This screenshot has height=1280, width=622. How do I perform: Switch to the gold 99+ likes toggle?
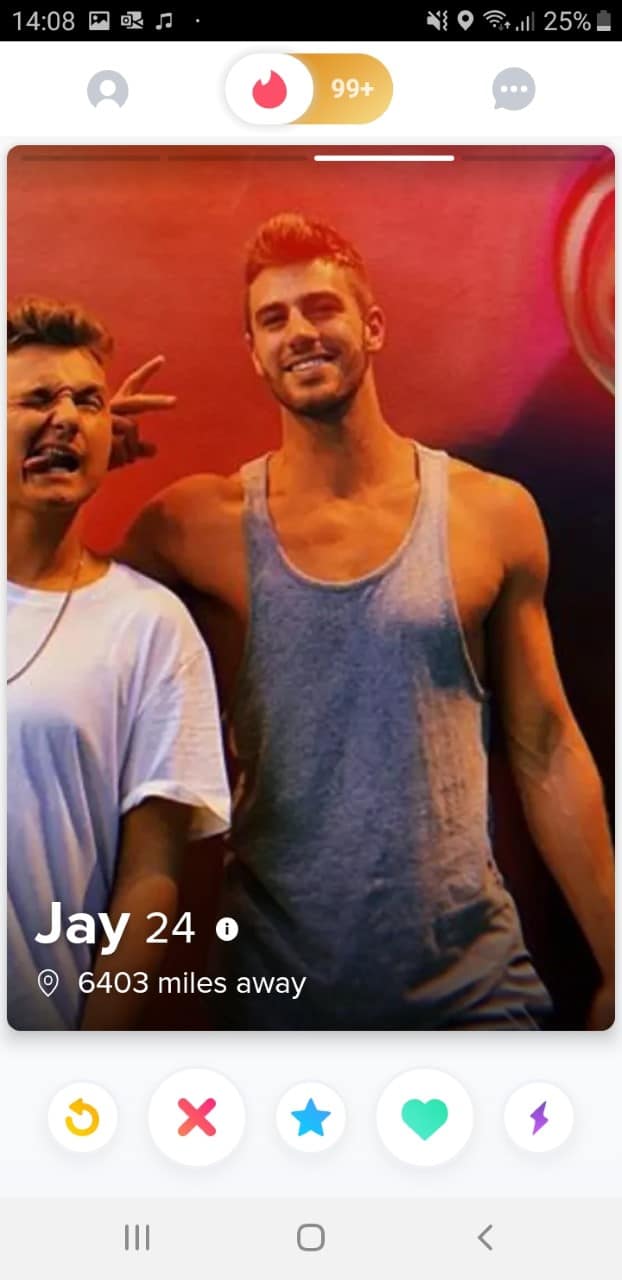click(352, 89)
